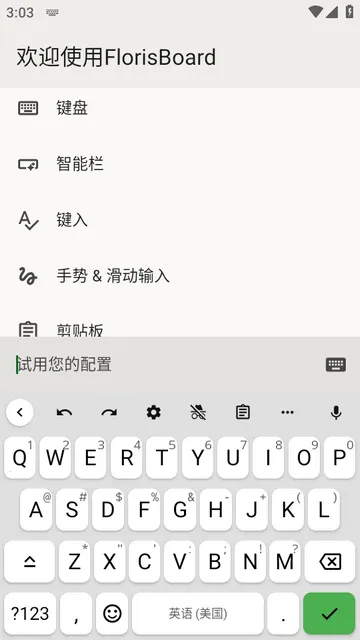This screenshot has width=360, height=640.
Task: Redo the edit in smartbar
Action: (109, 413)
